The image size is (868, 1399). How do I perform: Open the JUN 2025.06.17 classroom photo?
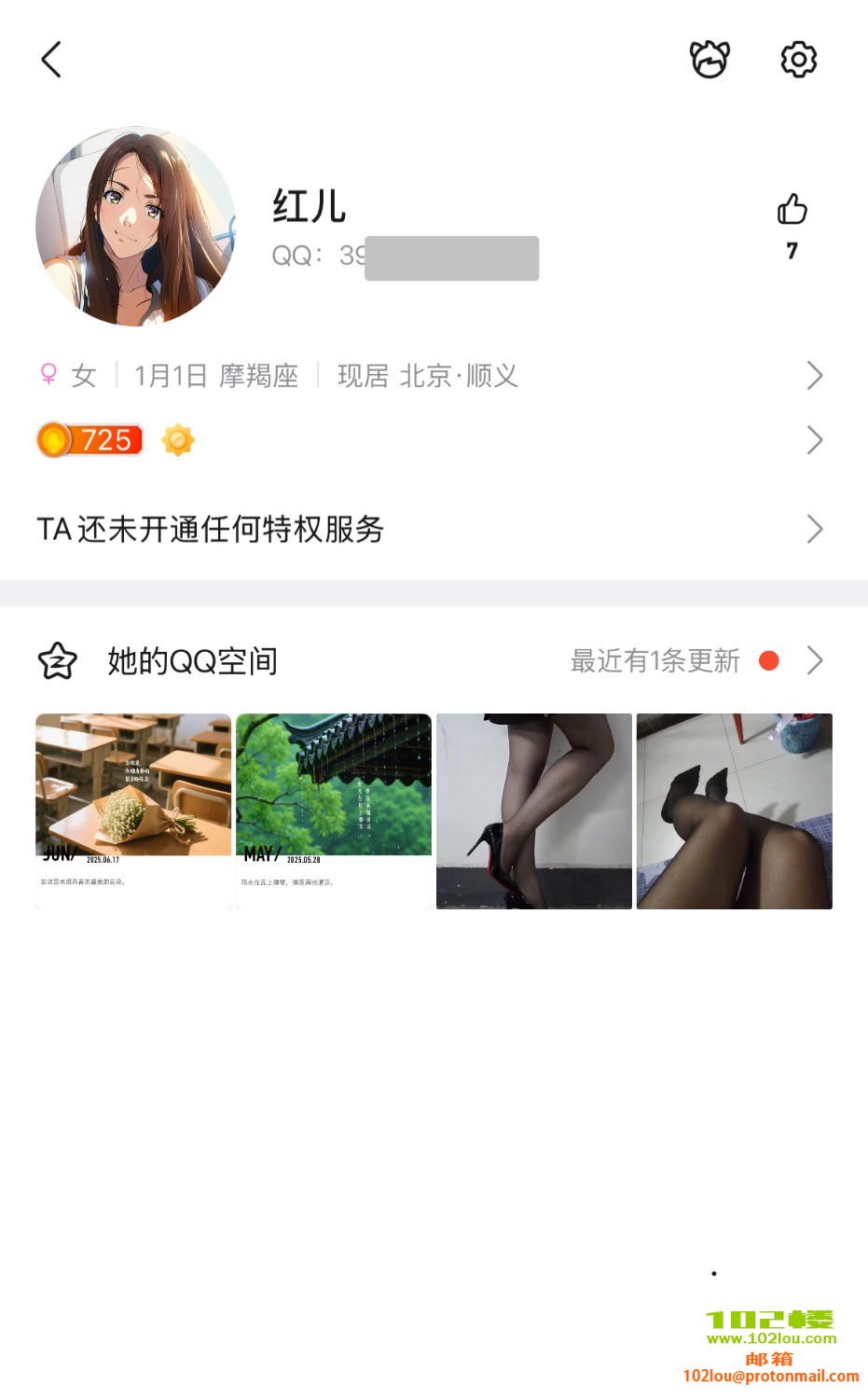point(133,810)
